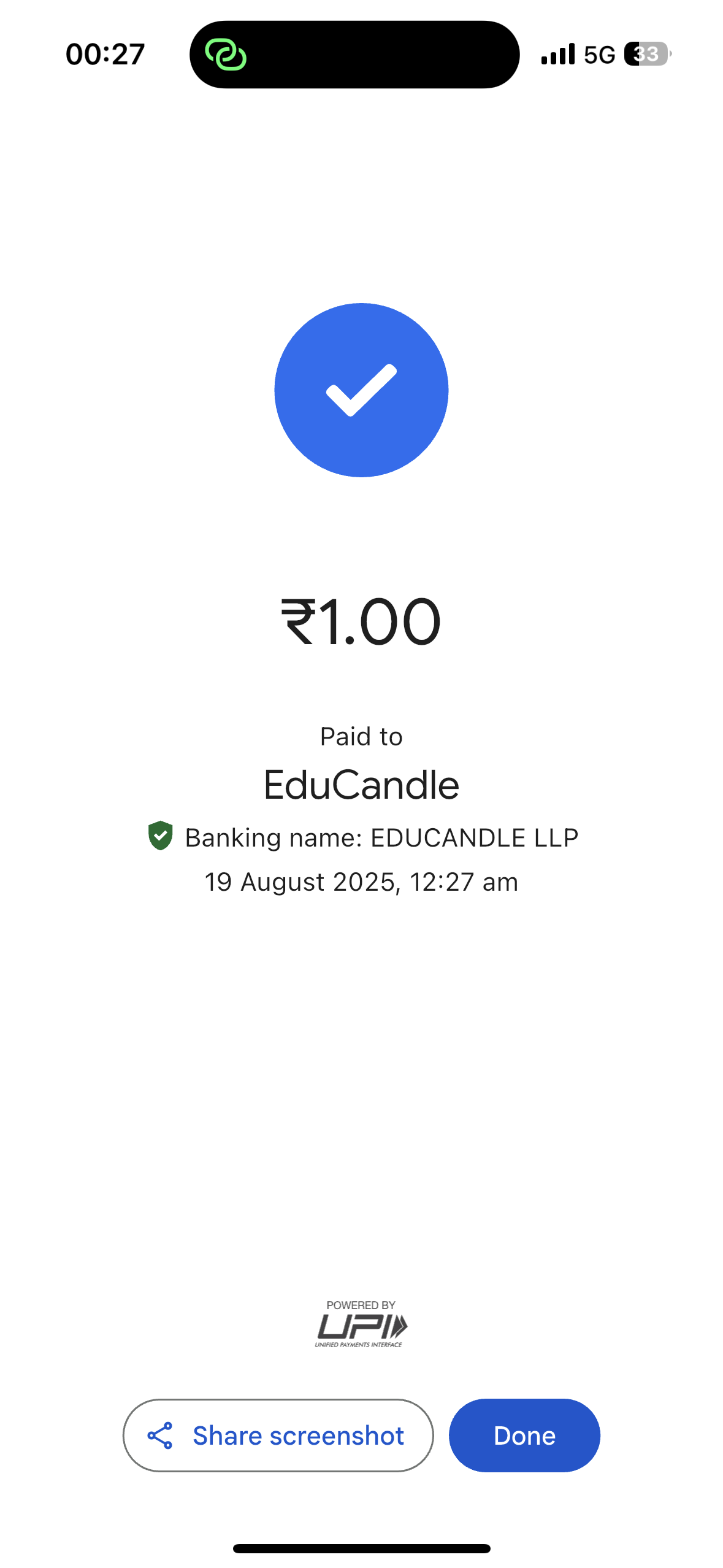Tap the Share screenshot button
The height and width of the screenshot is (1568, 723).
(278, 1435)
